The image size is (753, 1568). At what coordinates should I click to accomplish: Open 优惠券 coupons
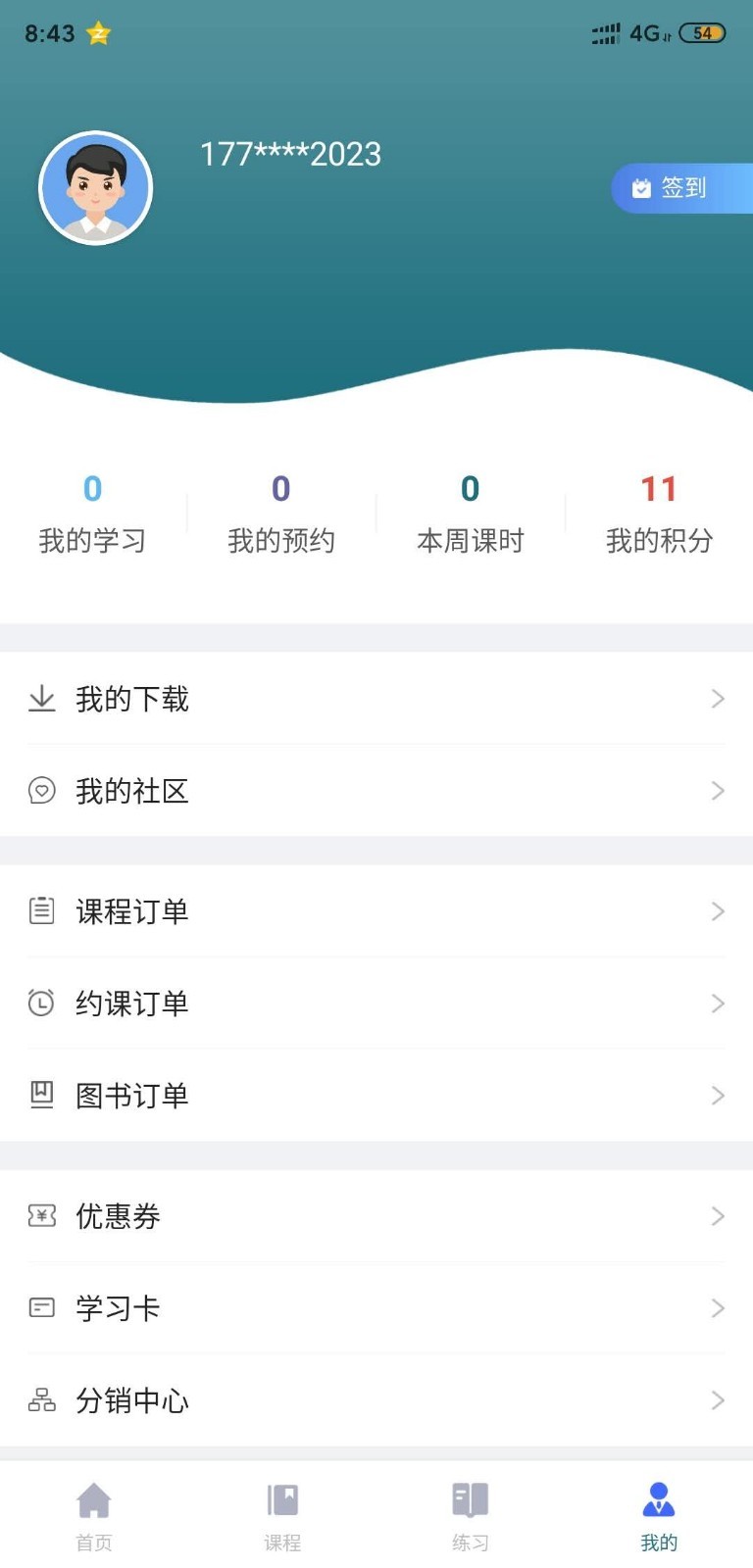click(376, 1216)
